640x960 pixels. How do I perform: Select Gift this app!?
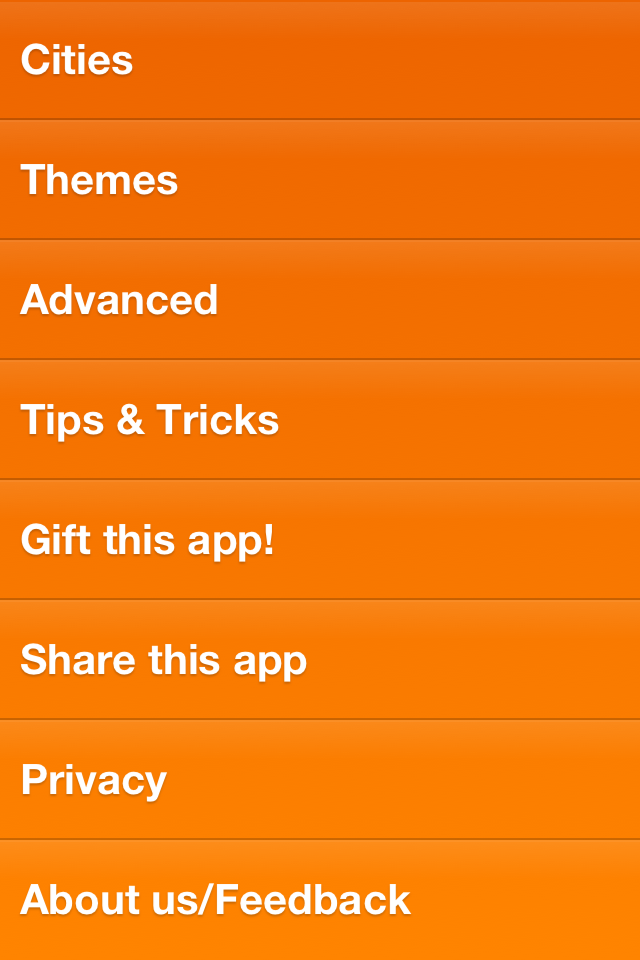[x=320, y=540]
